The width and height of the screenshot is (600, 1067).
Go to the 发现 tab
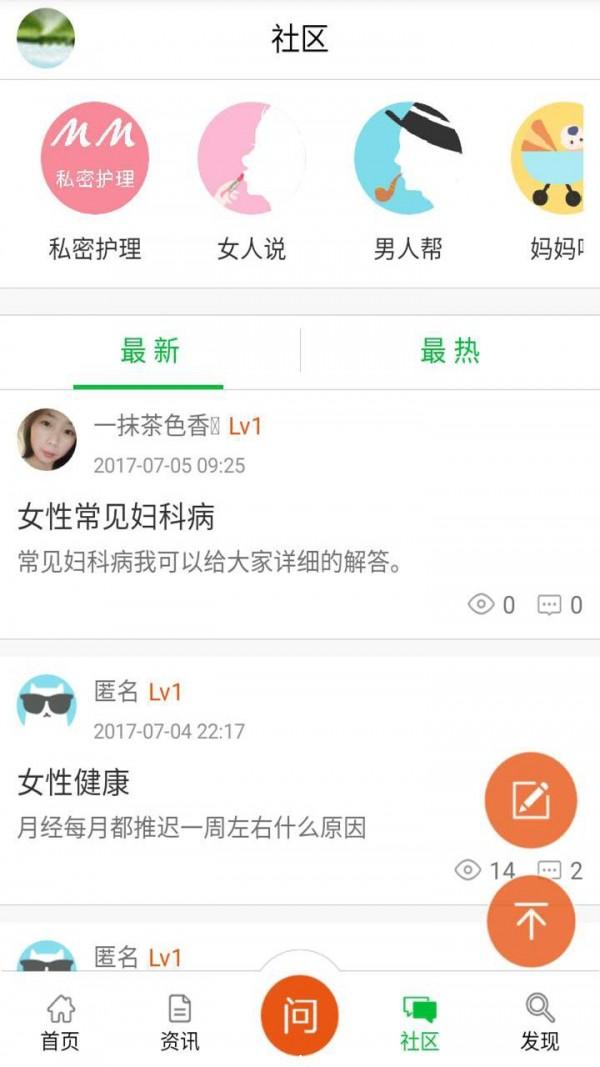[540, 1021]
